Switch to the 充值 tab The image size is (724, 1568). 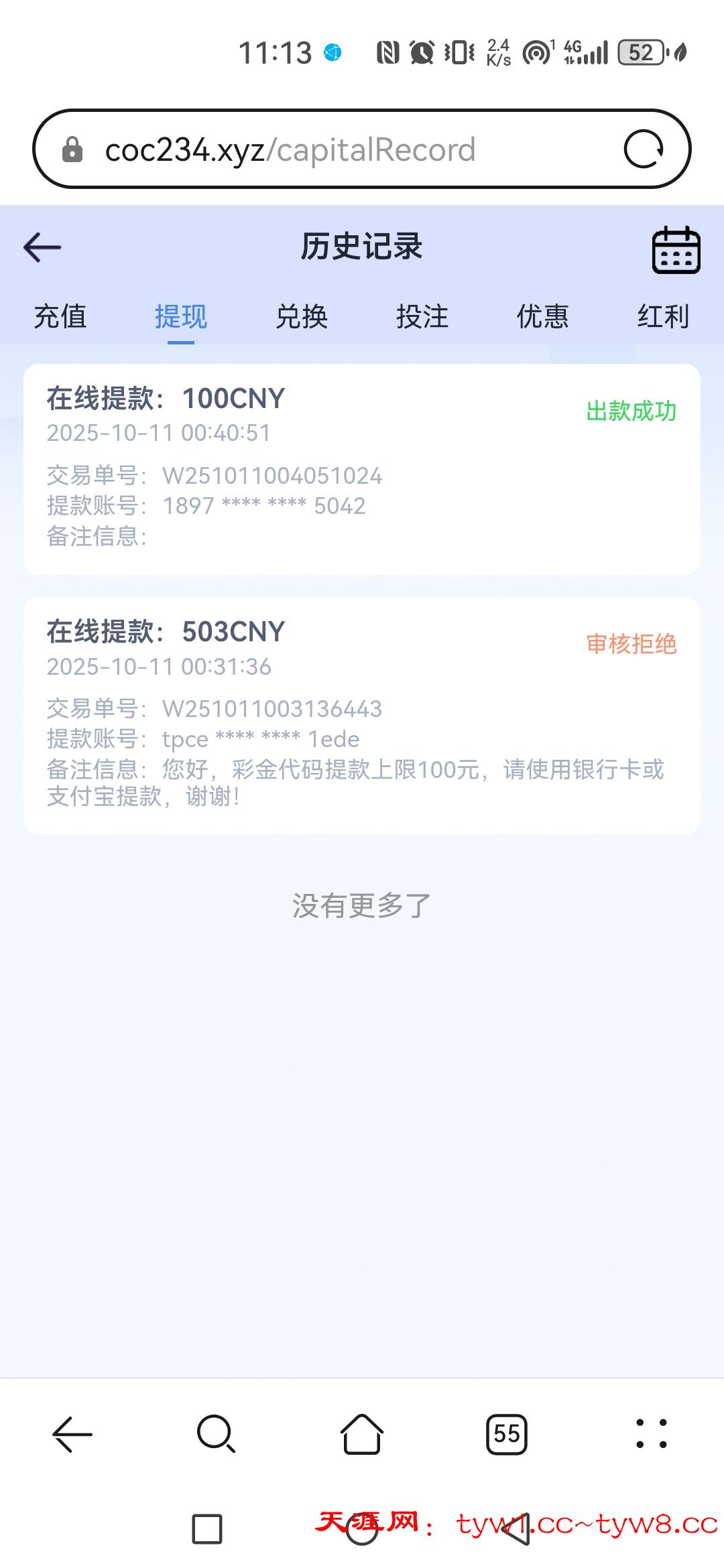click(x=60, y=316)
